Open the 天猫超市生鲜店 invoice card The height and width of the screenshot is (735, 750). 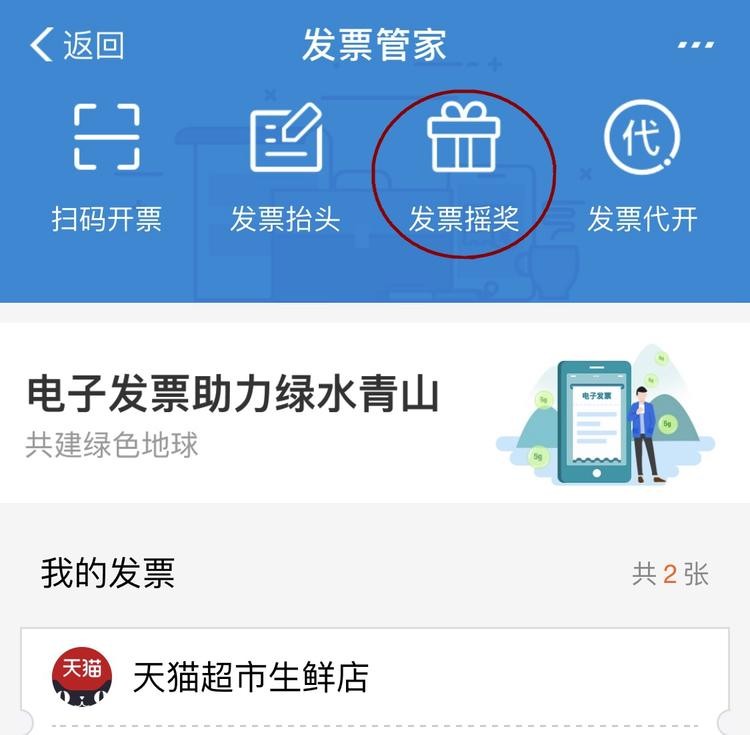coord(374,678)
